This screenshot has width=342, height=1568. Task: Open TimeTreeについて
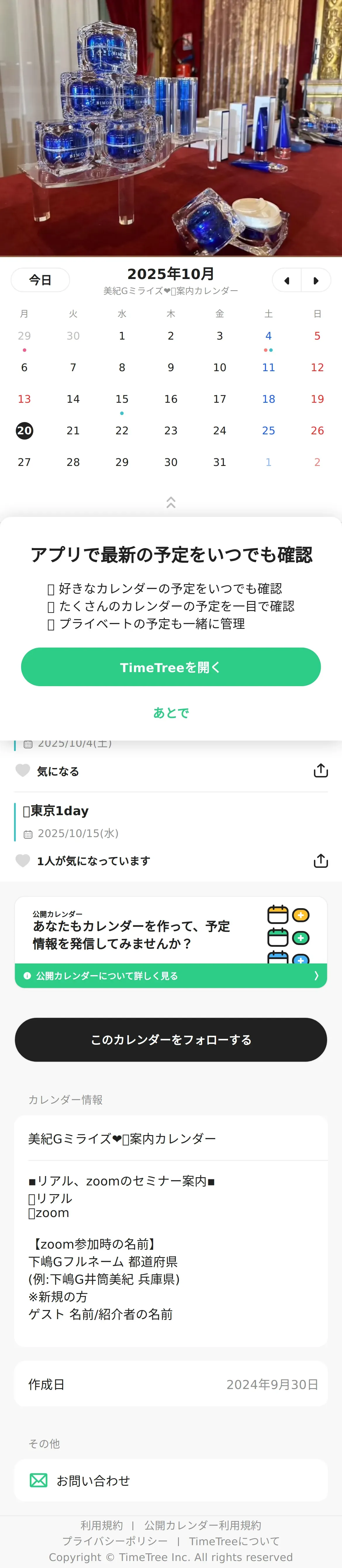(234, 1541)
